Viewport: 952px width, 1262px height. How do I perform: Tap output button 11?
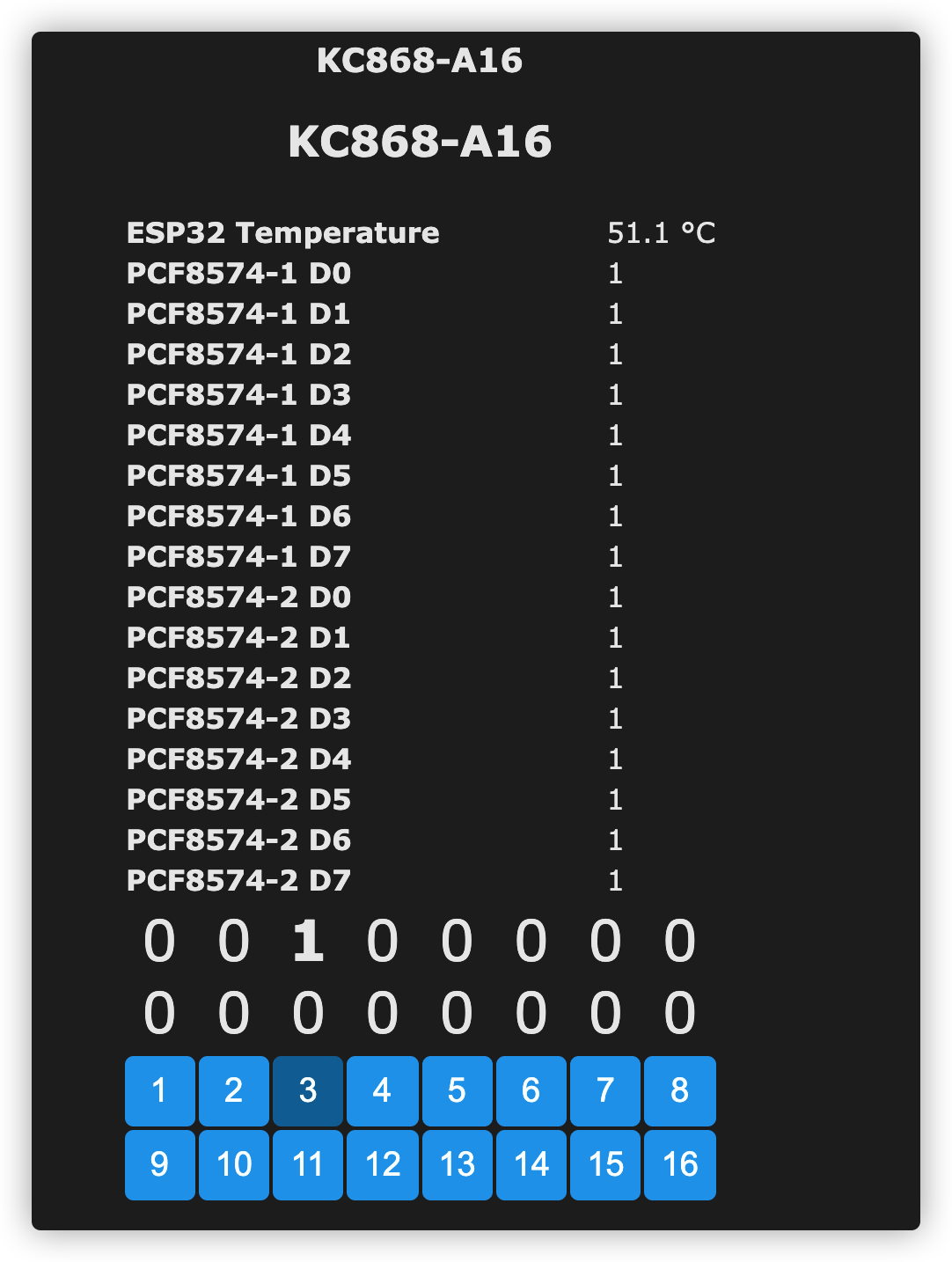point(307,1164)
